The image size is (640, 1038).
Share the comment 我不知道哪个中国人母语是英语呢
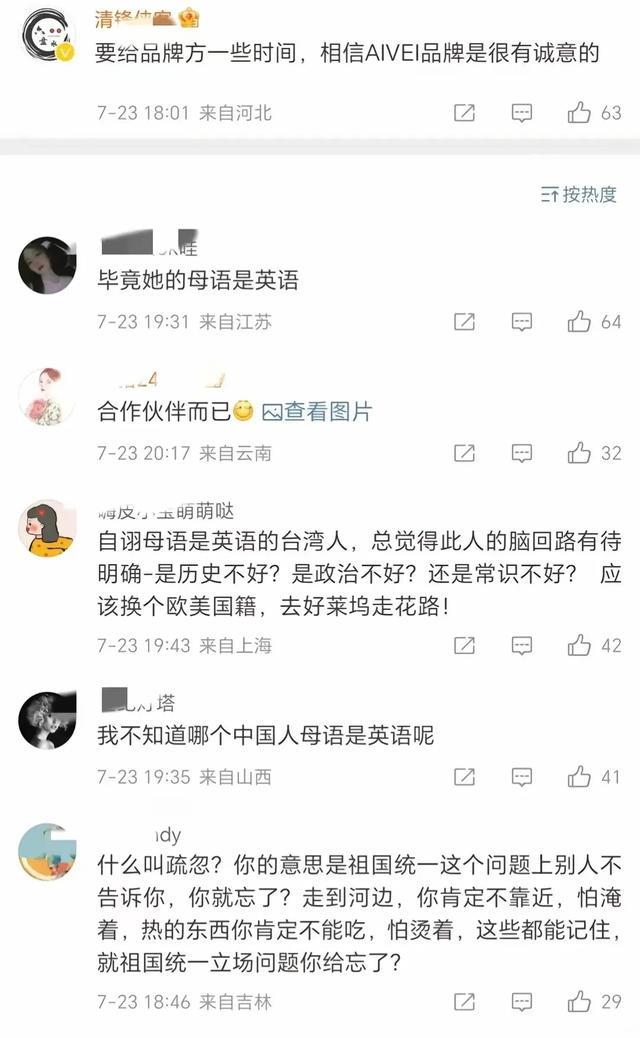click(464, 777)
